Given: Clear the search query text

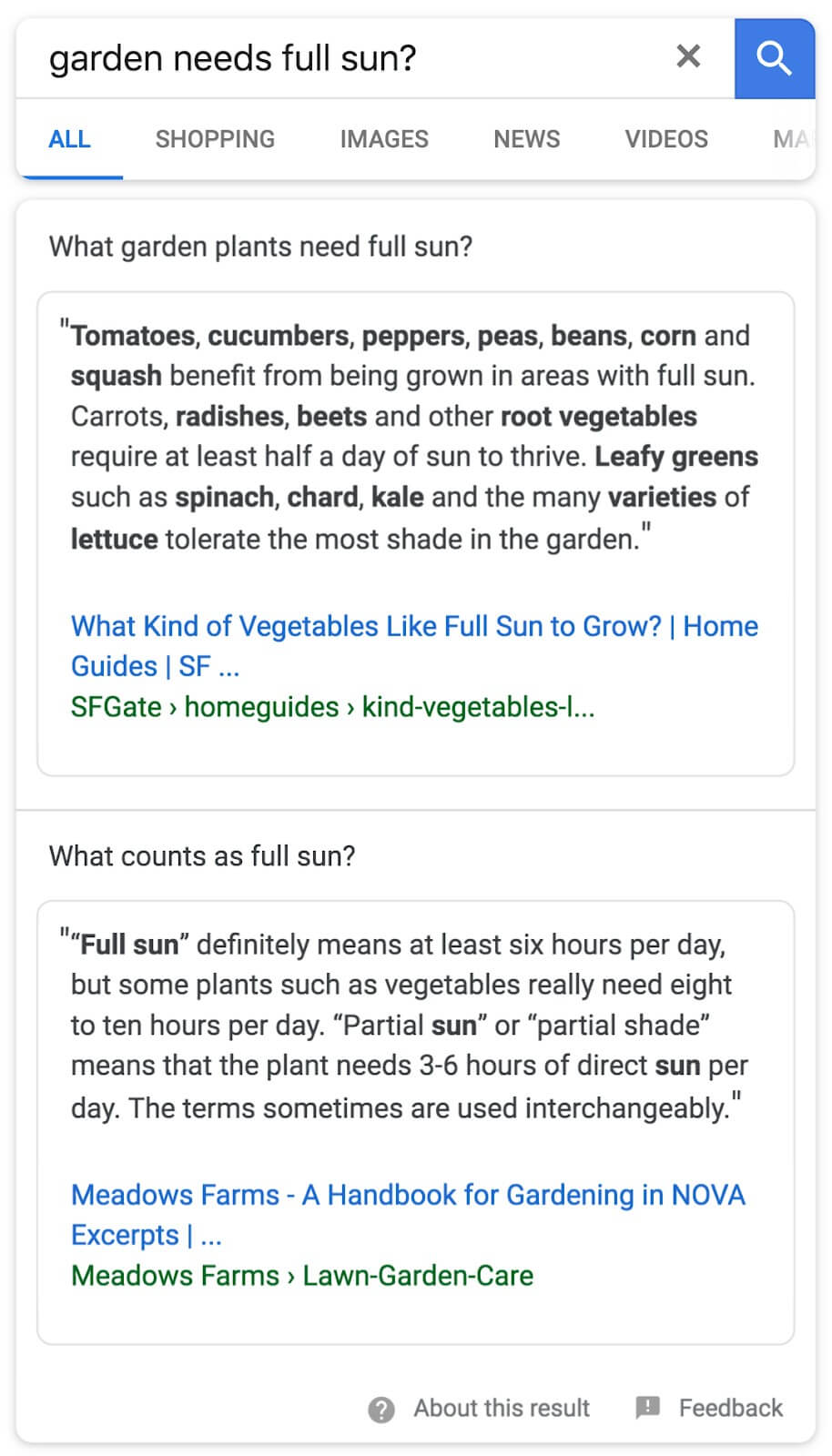Looking at the screenshot, I should pyautogui.click(x=689, y=57).
